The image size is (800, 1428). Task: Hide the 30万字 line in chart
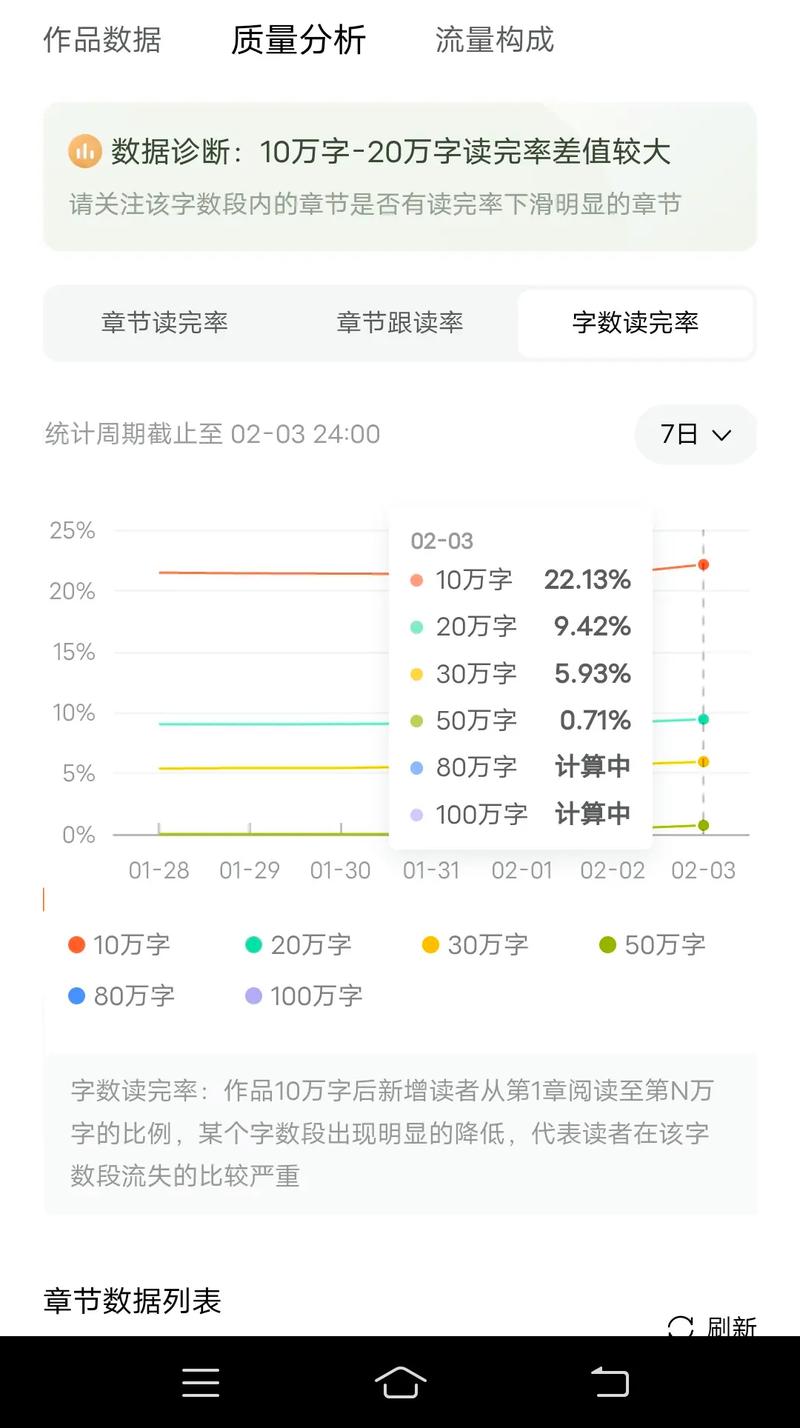pos(475,944)
